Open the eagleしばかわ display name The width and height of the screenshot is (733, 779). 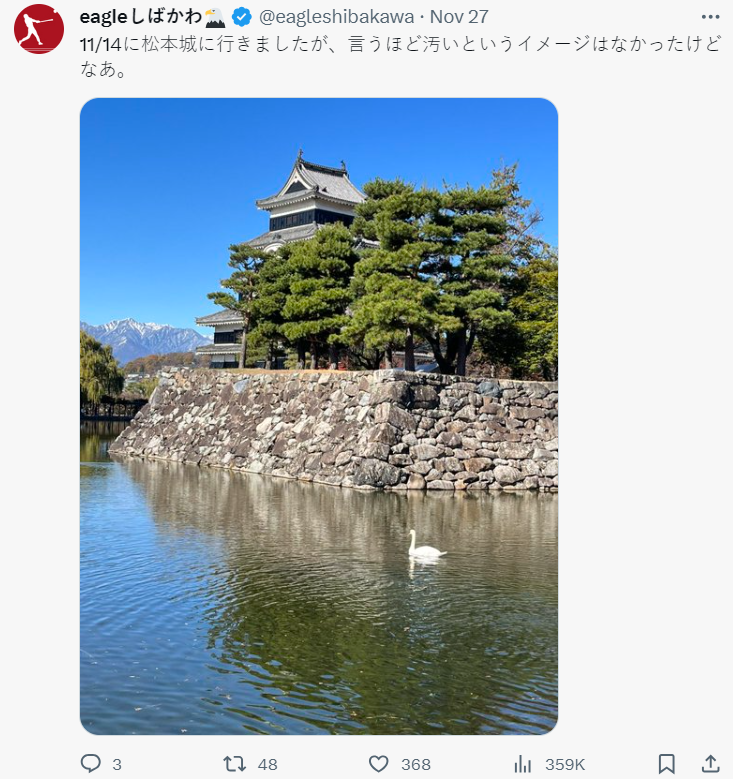(x=140, y=17)
